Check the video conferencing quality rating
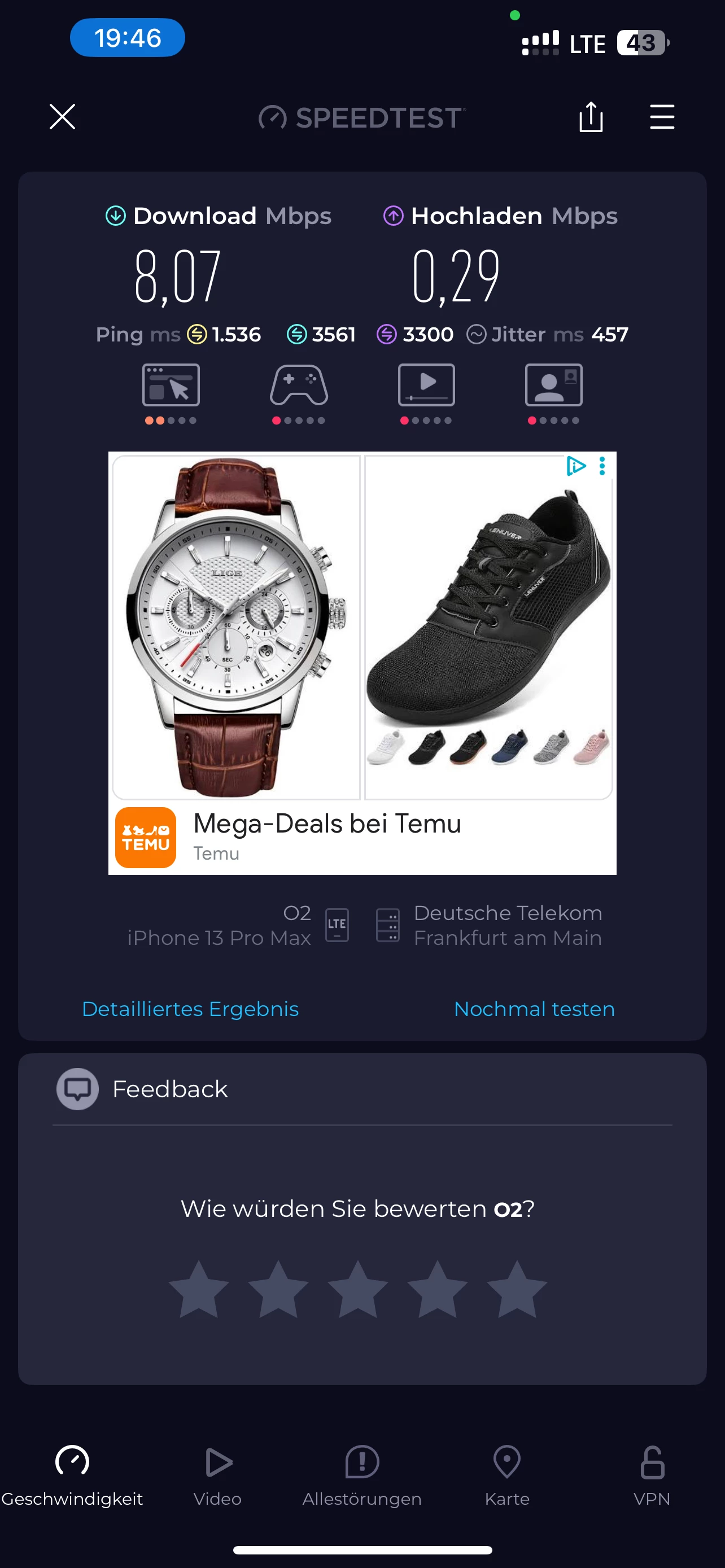The height and width of the screenshot is (1568, 725). 553,392
